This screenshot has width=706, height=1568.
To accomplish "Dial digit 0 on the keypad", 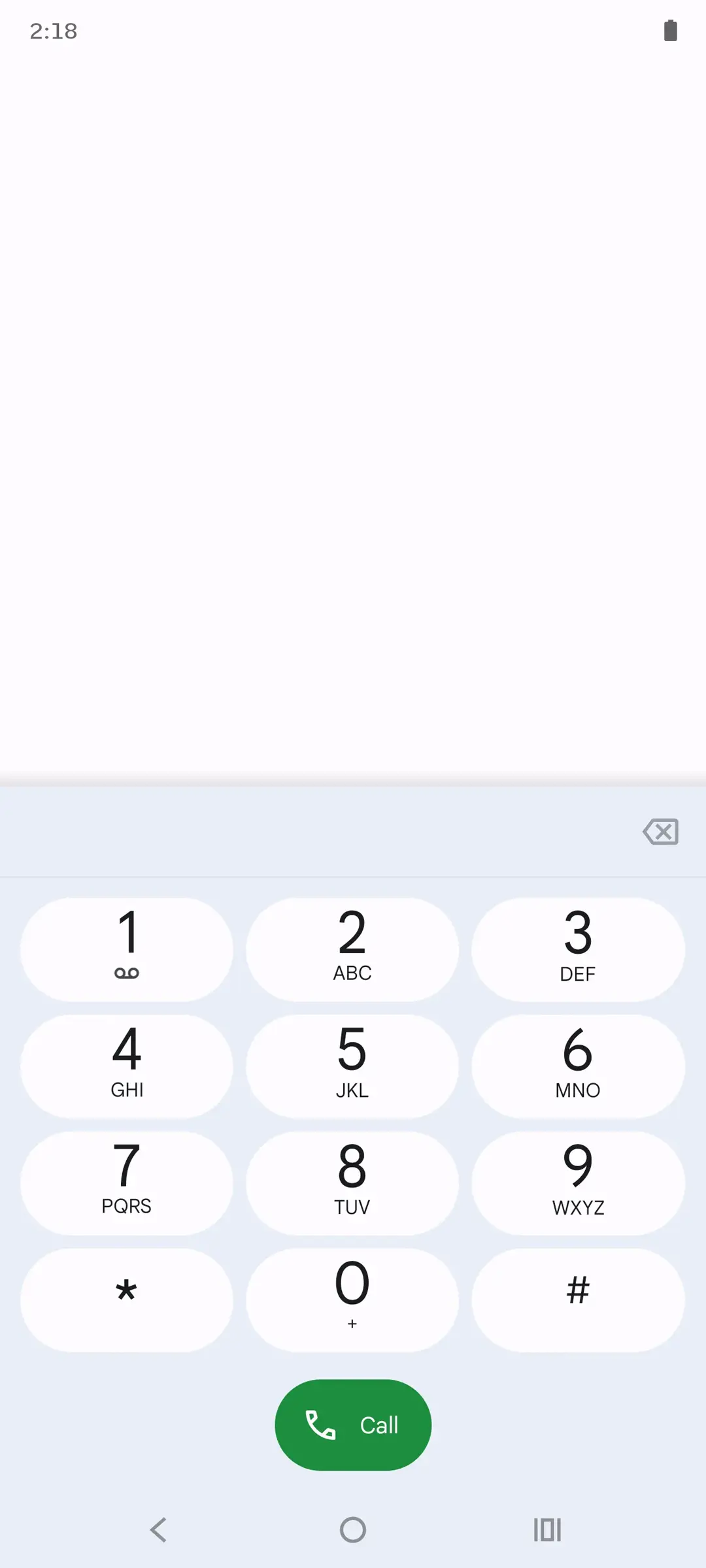I will tap(352, 1299).
